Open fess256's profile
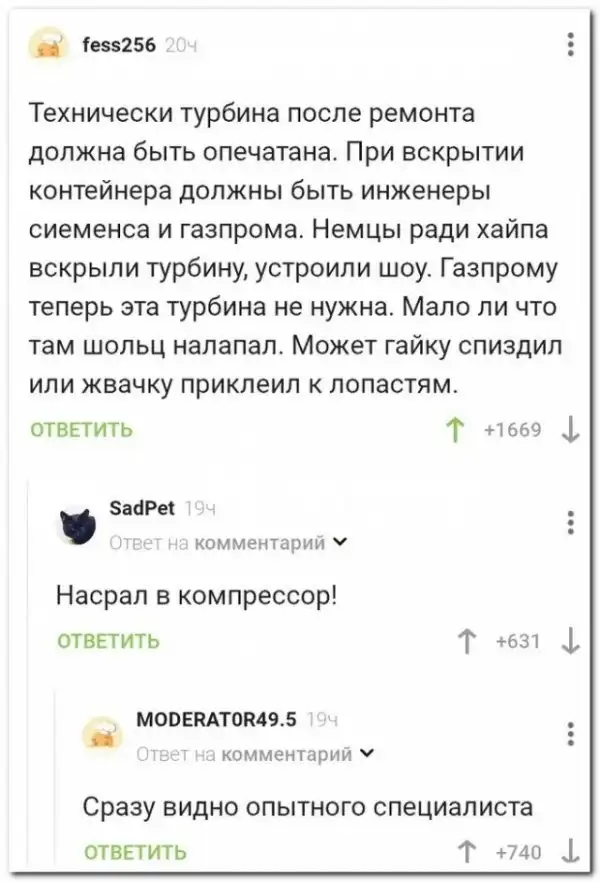600x882 pixels. tap(115, 46)
